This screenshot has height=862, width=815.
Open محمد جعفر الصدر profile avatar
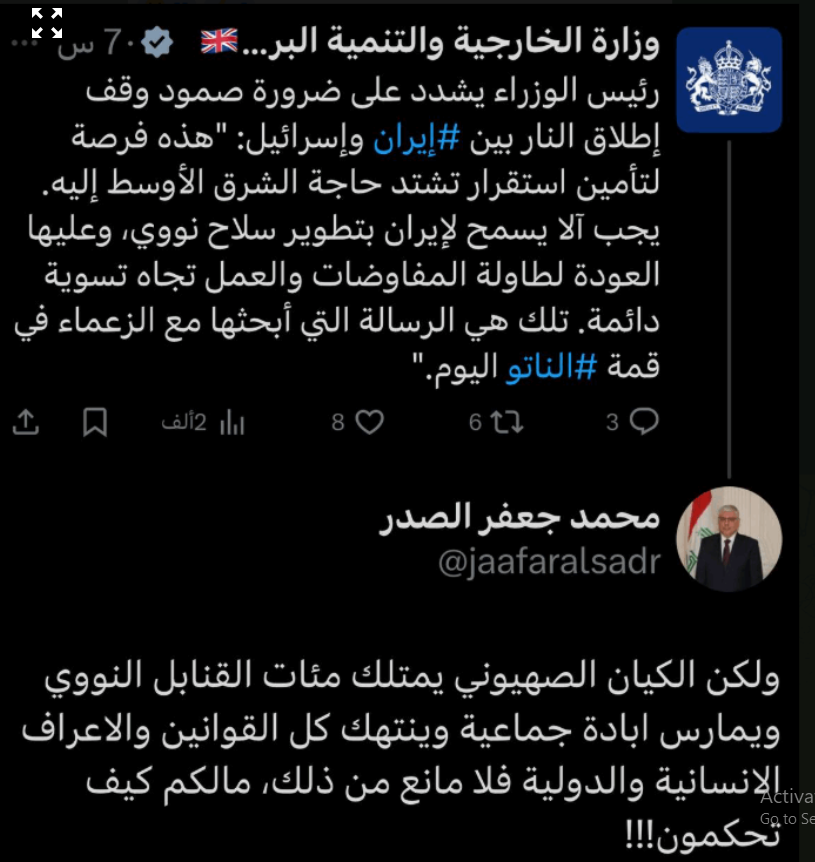coord(729,538)
